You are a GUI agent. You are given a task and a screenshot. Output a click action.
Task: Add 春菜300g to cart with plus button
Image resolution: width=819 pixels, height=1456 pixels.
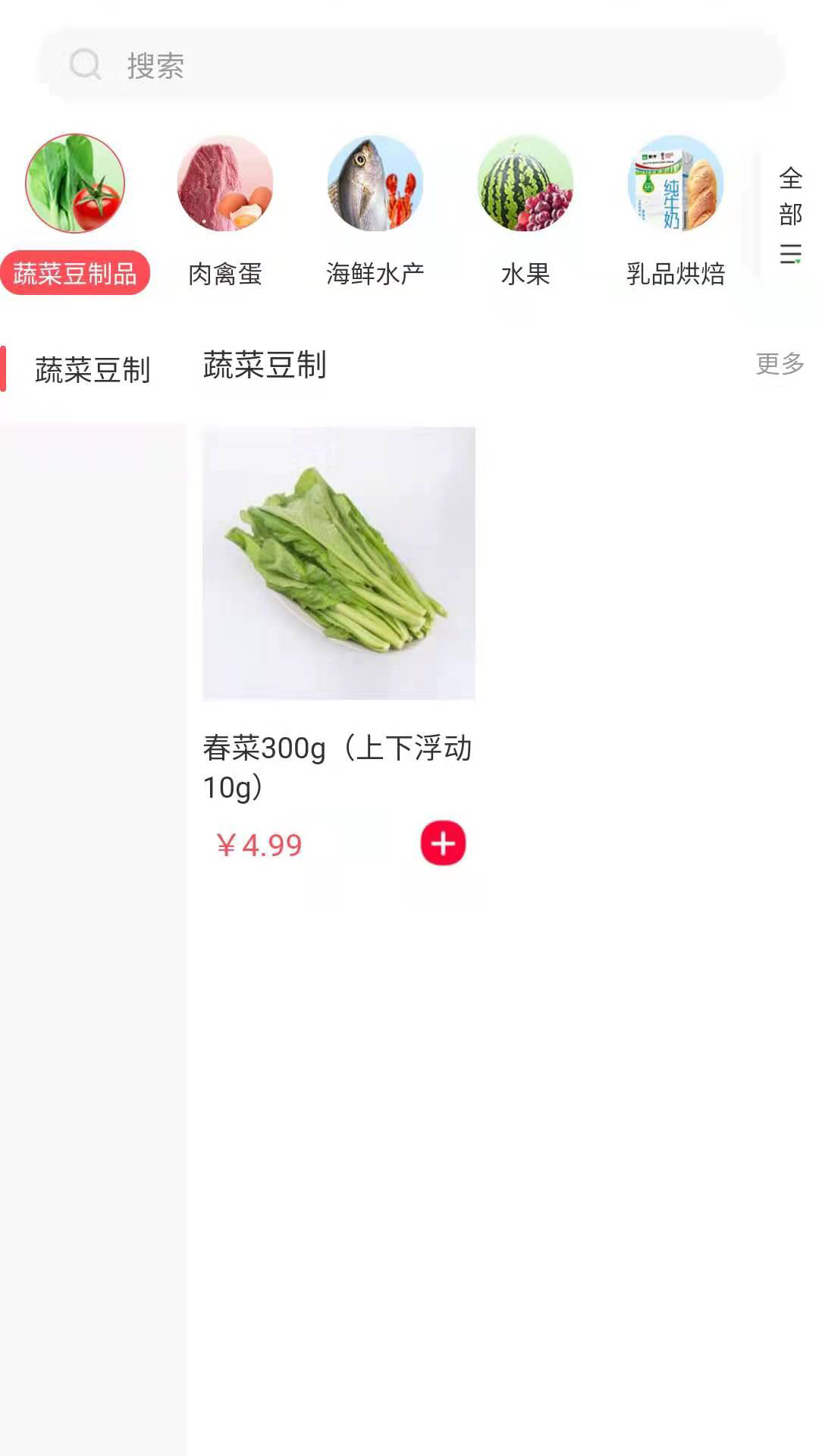point(443,843)
